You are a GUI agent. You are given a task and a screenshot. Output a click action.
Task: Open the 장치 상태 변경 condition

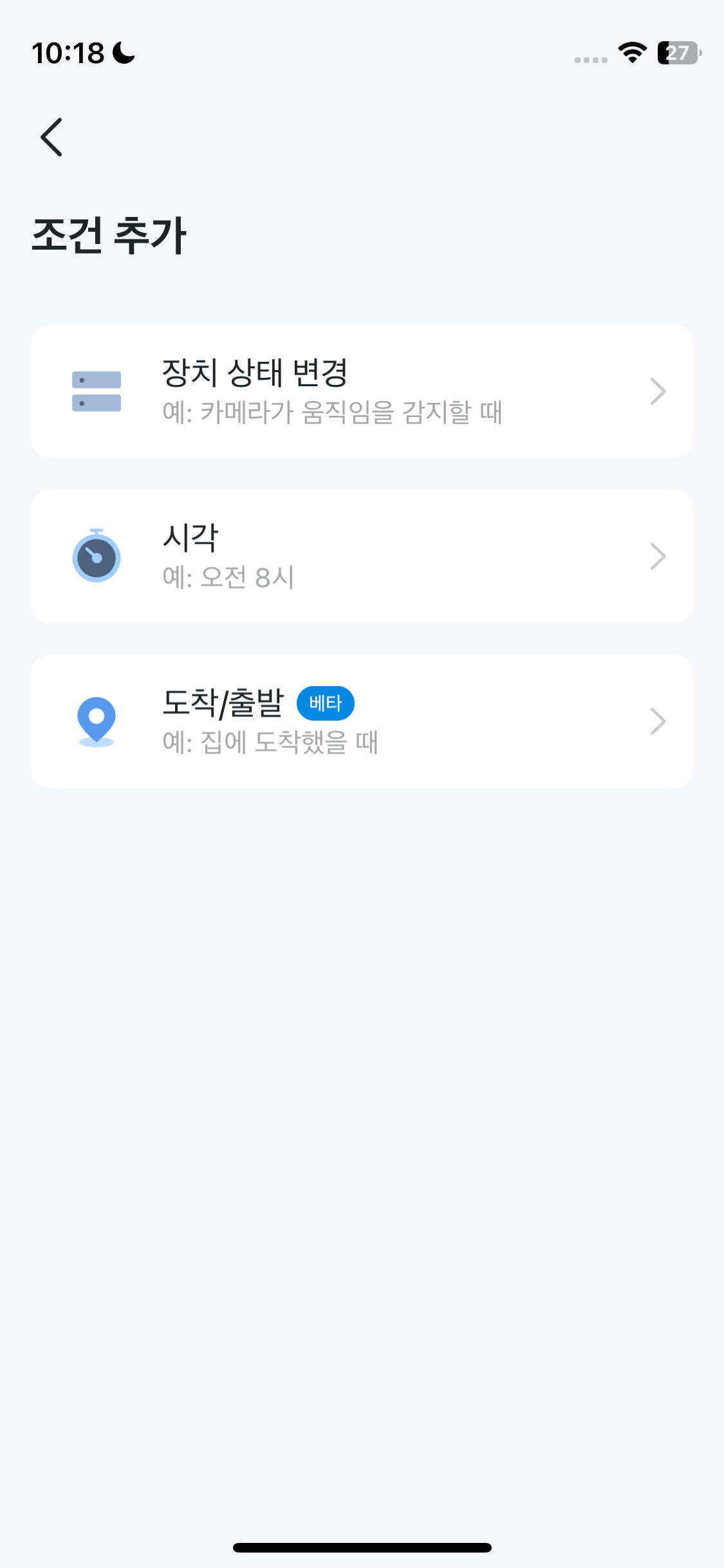(362, 391)
